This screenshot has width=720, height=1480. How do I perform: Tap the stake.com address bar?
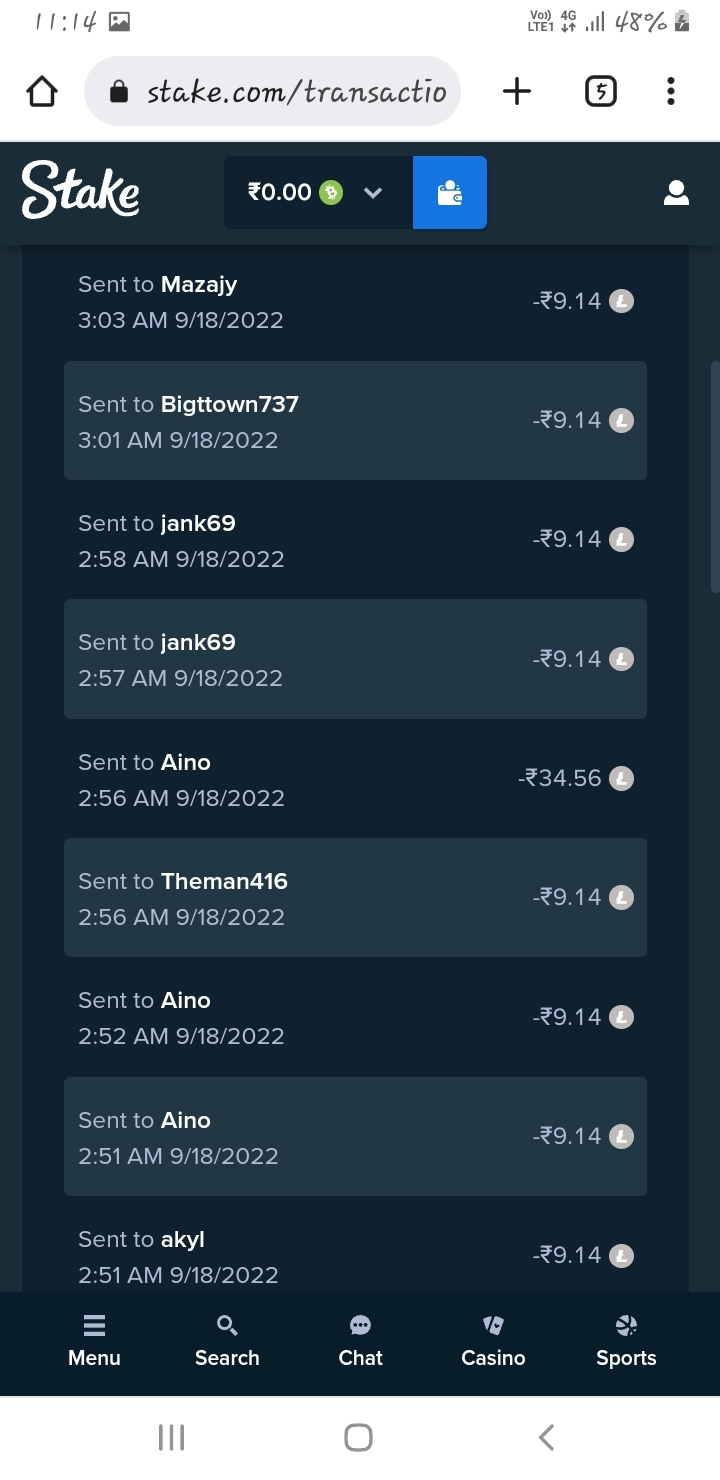272,92
